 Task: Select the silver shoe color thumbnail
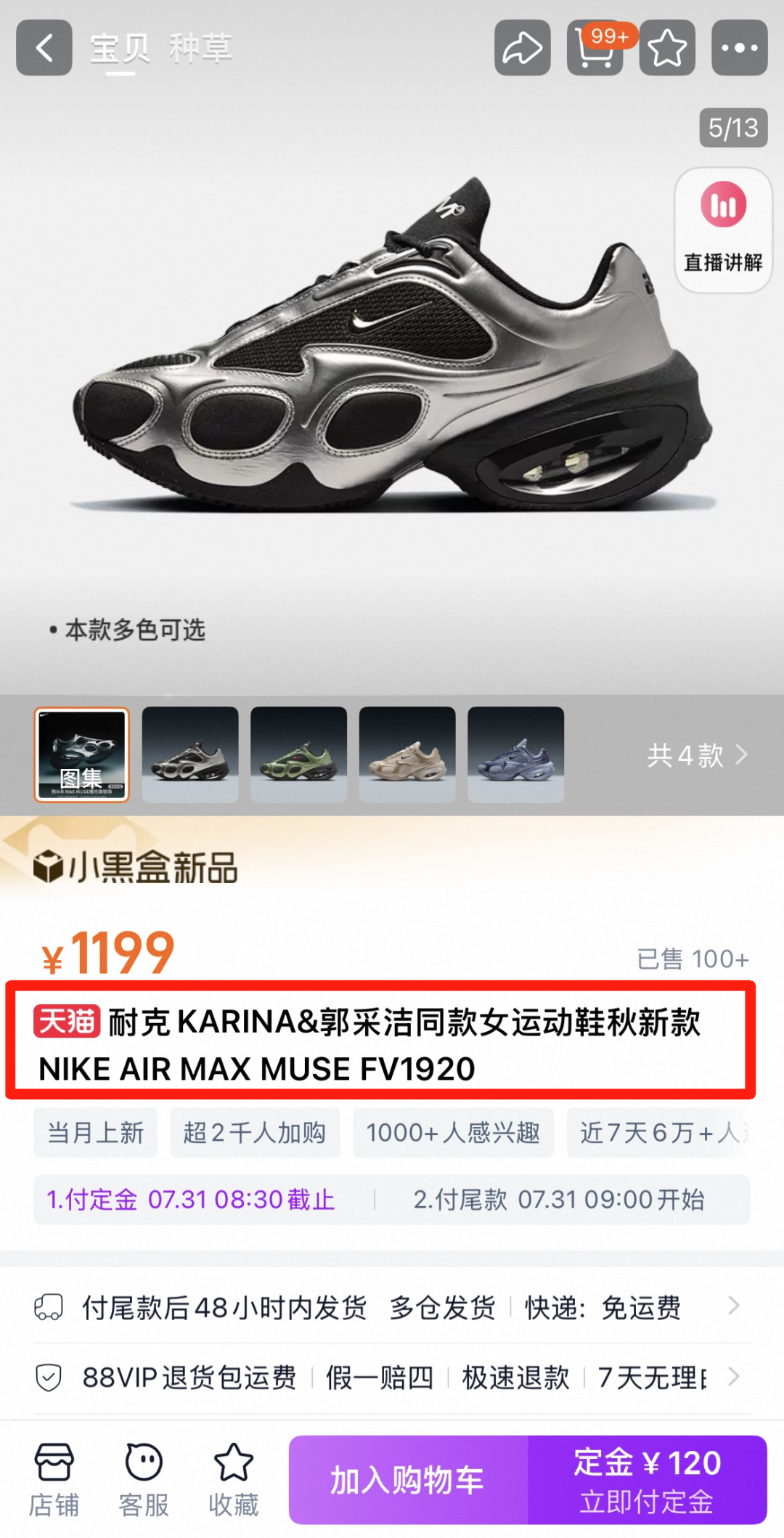[190, 754]
